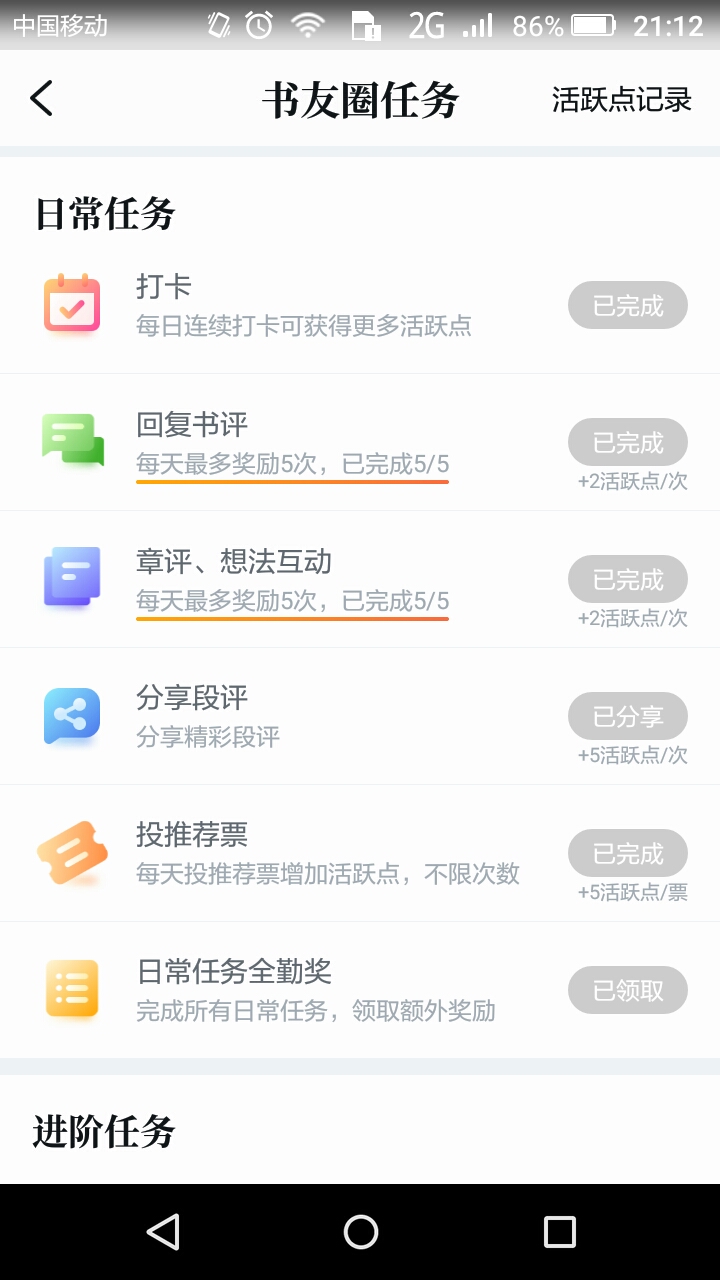Open the 回复书评 task row

pos(360,443)
